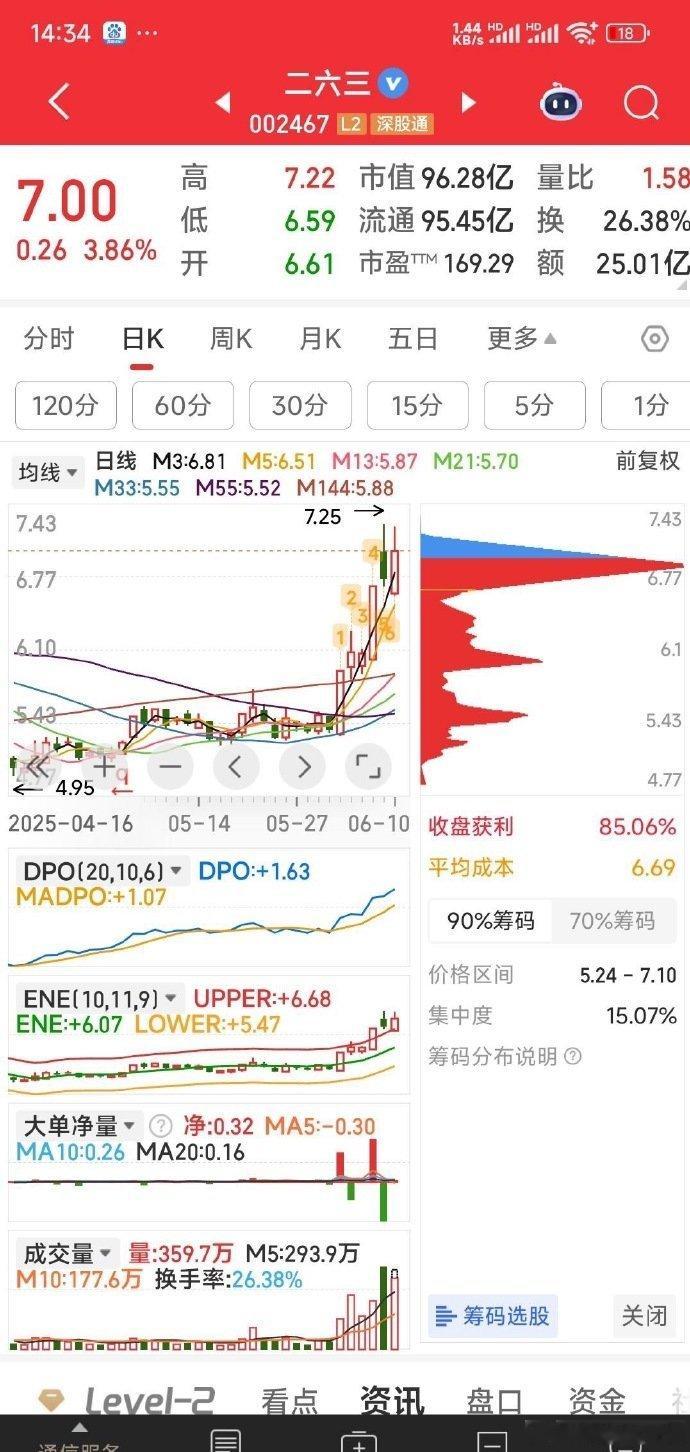Viewport: 690px width, 1452px height.
Task: Open the robot assistant icon
Action: point(561,102)
